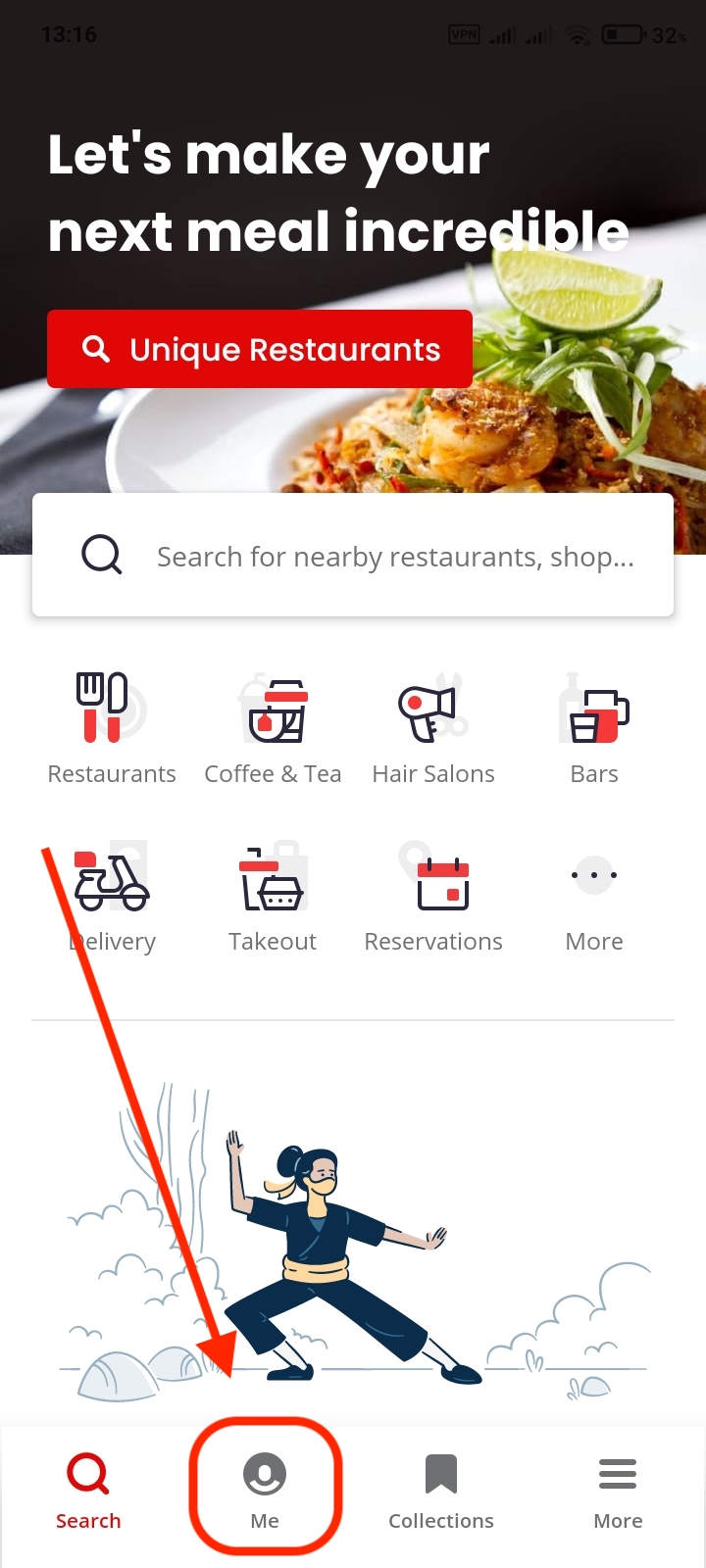Switch to the Me tab
The image size is (706, 1568).
tap(265, 1492)
